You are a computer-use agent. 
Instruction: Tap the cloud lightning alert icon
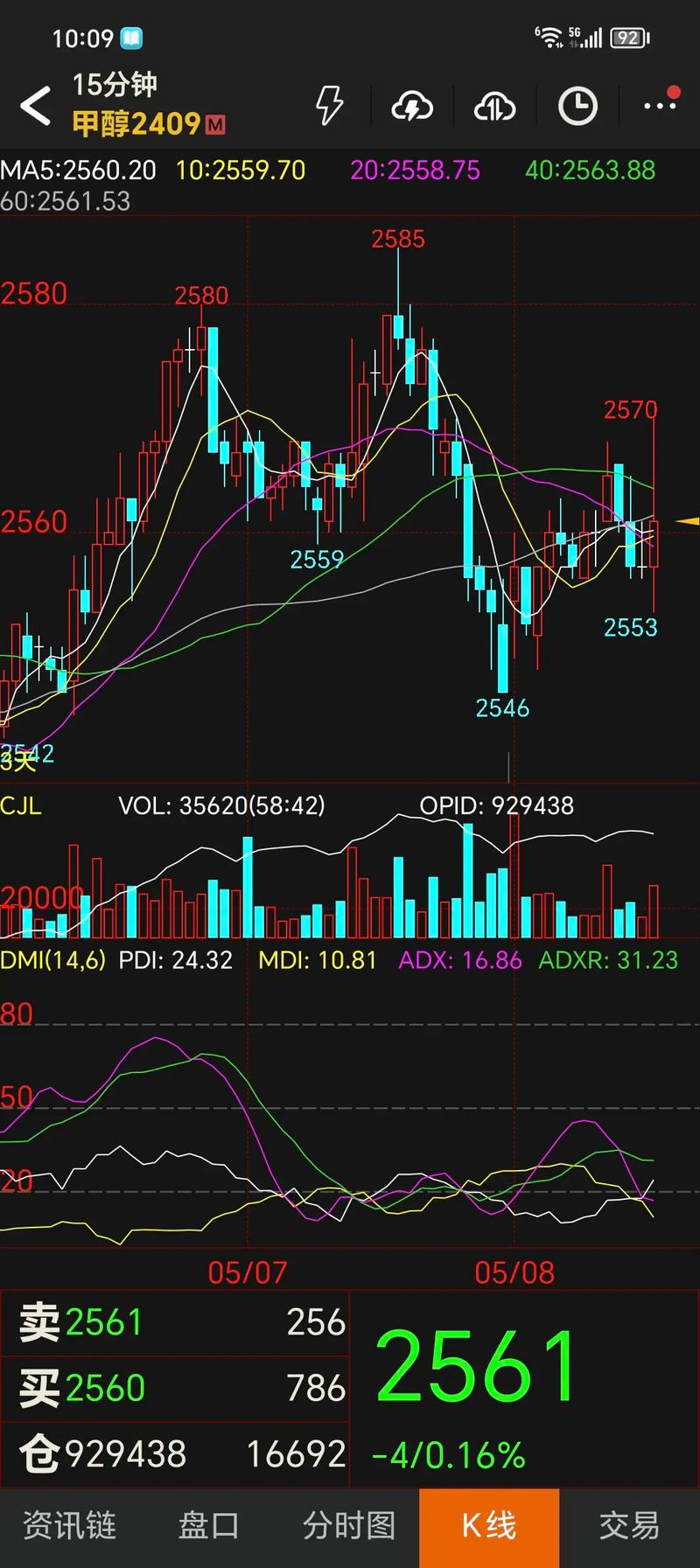[x=411, y=107]
